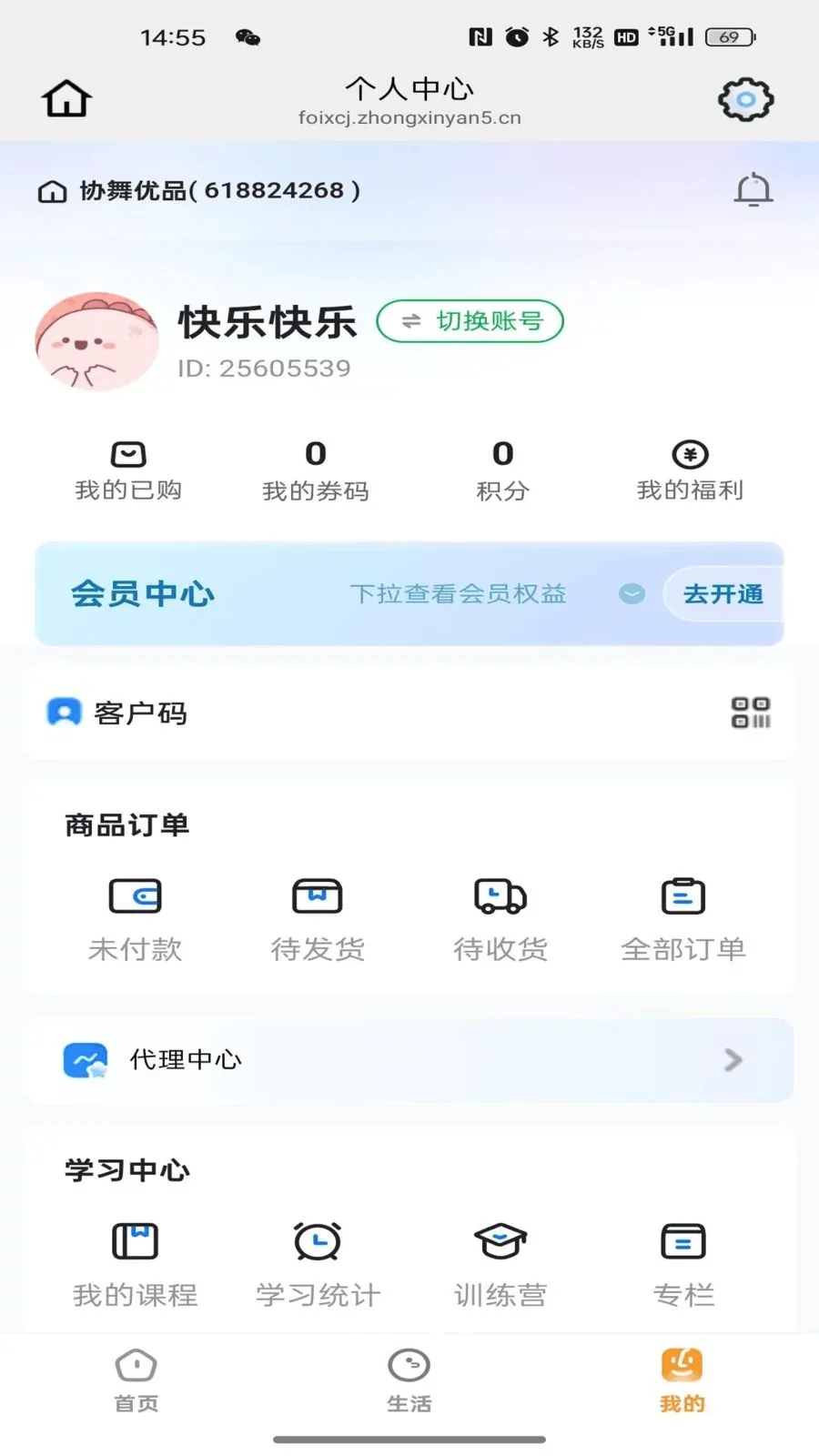Open 我的已购 purchases
819x1456 pixels.
click(128, 471)
